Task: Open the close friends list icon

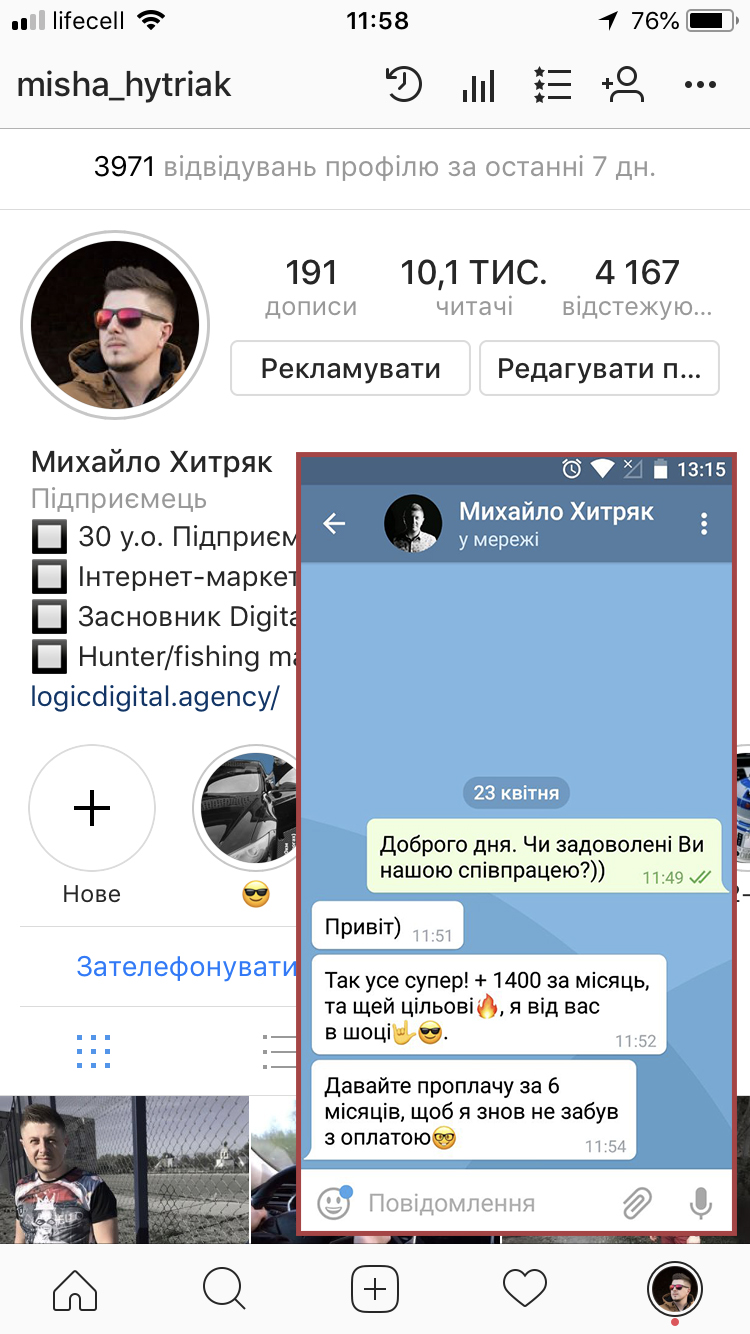Action: (x=552, y=85)
